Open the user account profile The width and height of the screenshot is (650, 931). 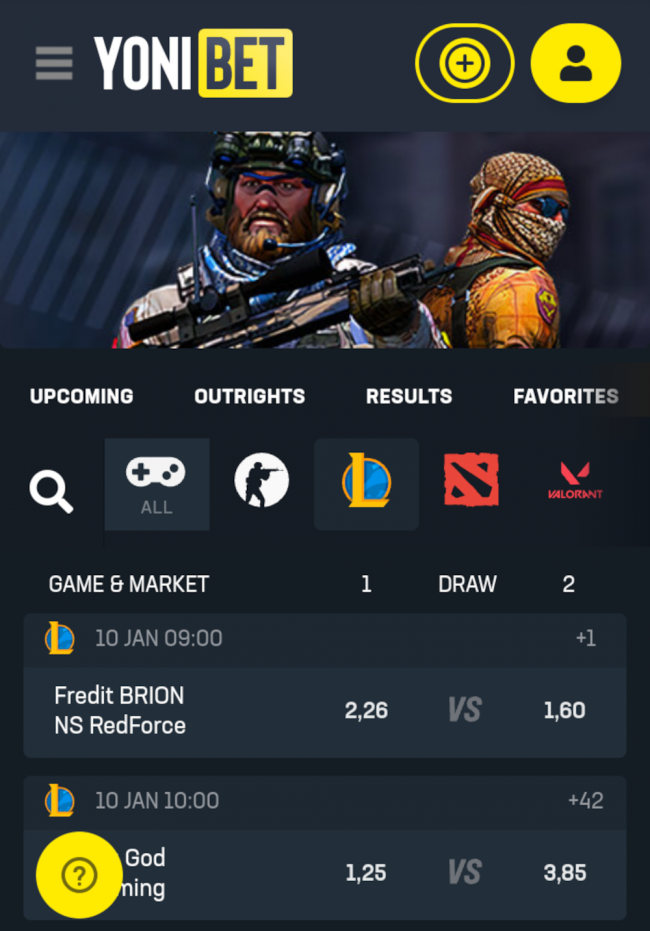click(x=575, y=64)
